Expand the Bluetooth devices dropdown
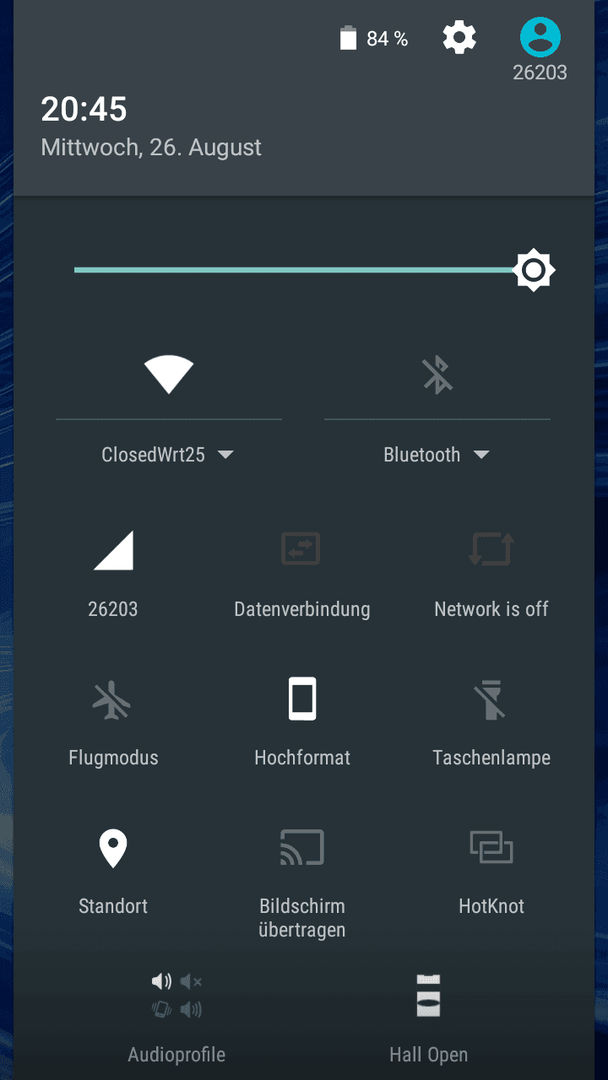 pos(437,455)
